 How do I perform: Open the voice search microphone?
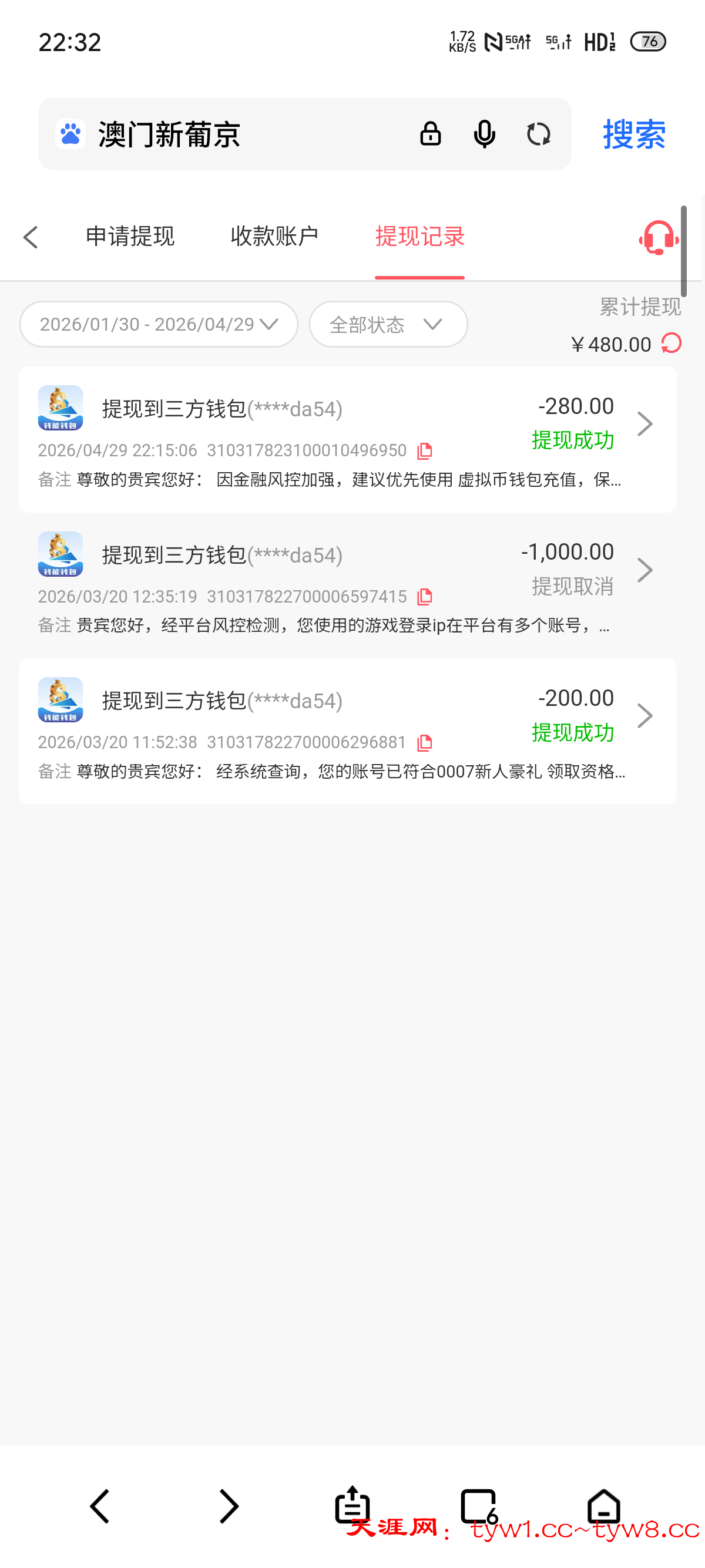point(484,133)
